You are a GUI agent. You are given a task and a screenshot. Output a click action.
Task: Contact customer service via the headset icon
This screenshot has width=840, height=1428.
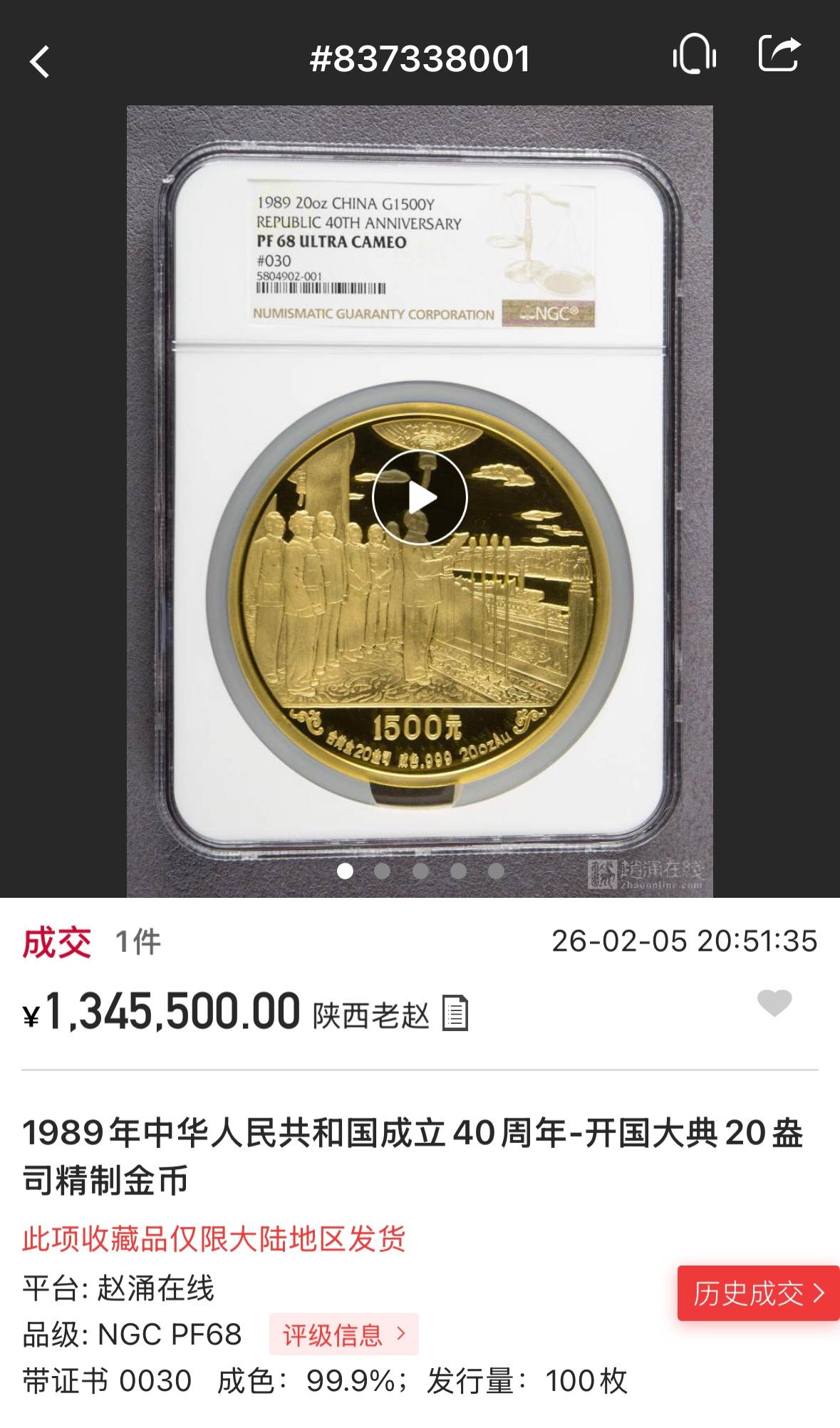pyautogui.click(x=694, y=55)
